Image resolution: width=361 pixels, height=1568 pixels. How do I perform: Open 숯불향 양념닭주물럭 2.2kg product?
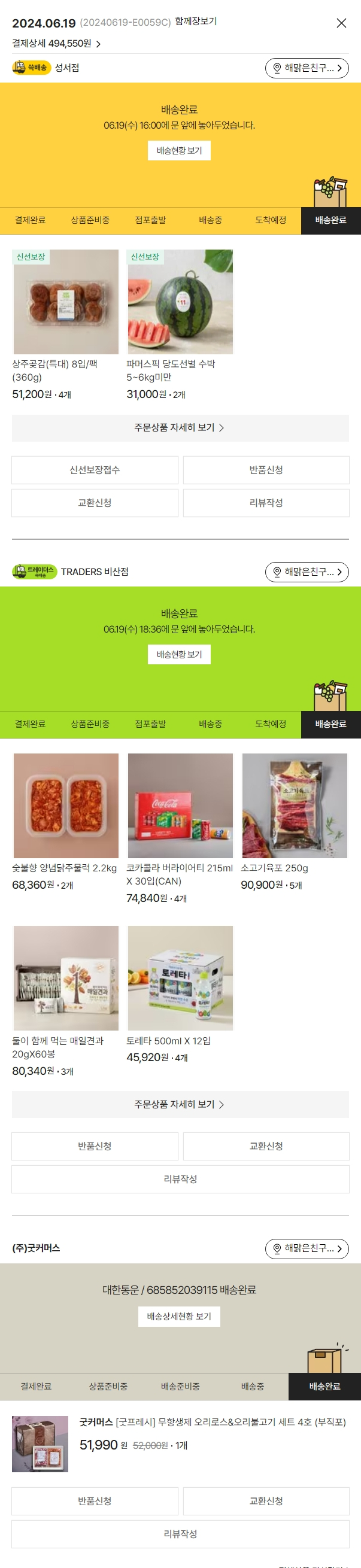[66, 806]
